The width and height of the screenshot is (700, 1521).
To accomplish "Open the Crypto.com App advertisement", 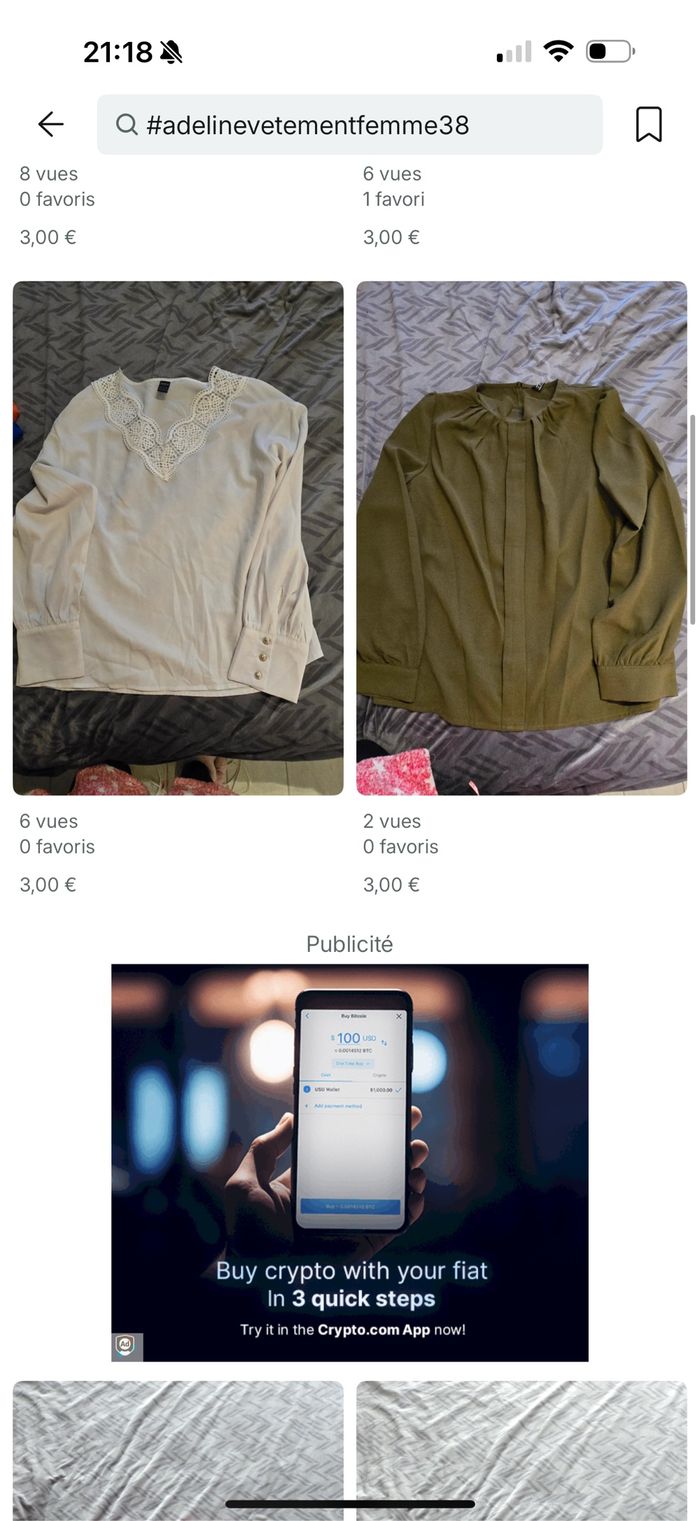I will pos(350,1161).
